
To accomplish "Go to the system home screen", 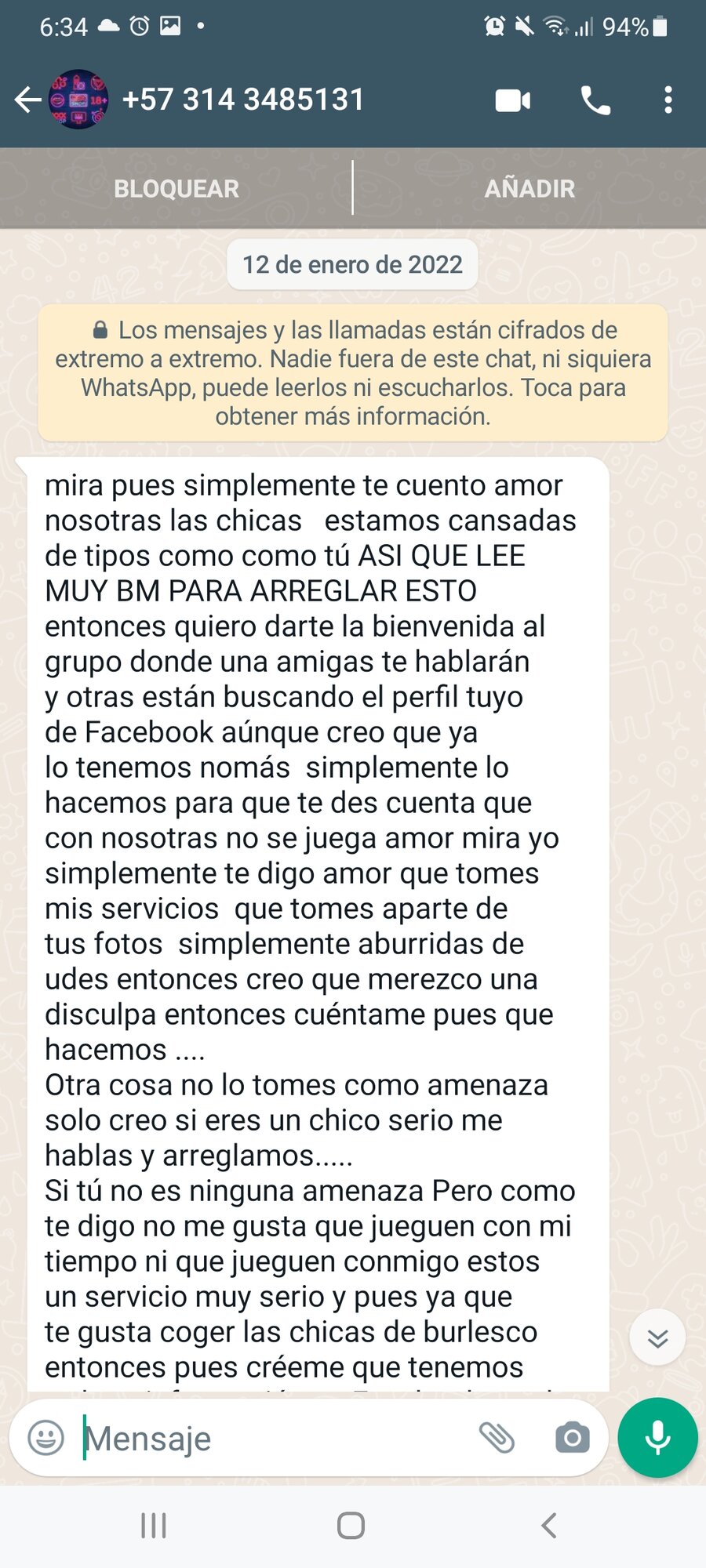I will 351,1526.
